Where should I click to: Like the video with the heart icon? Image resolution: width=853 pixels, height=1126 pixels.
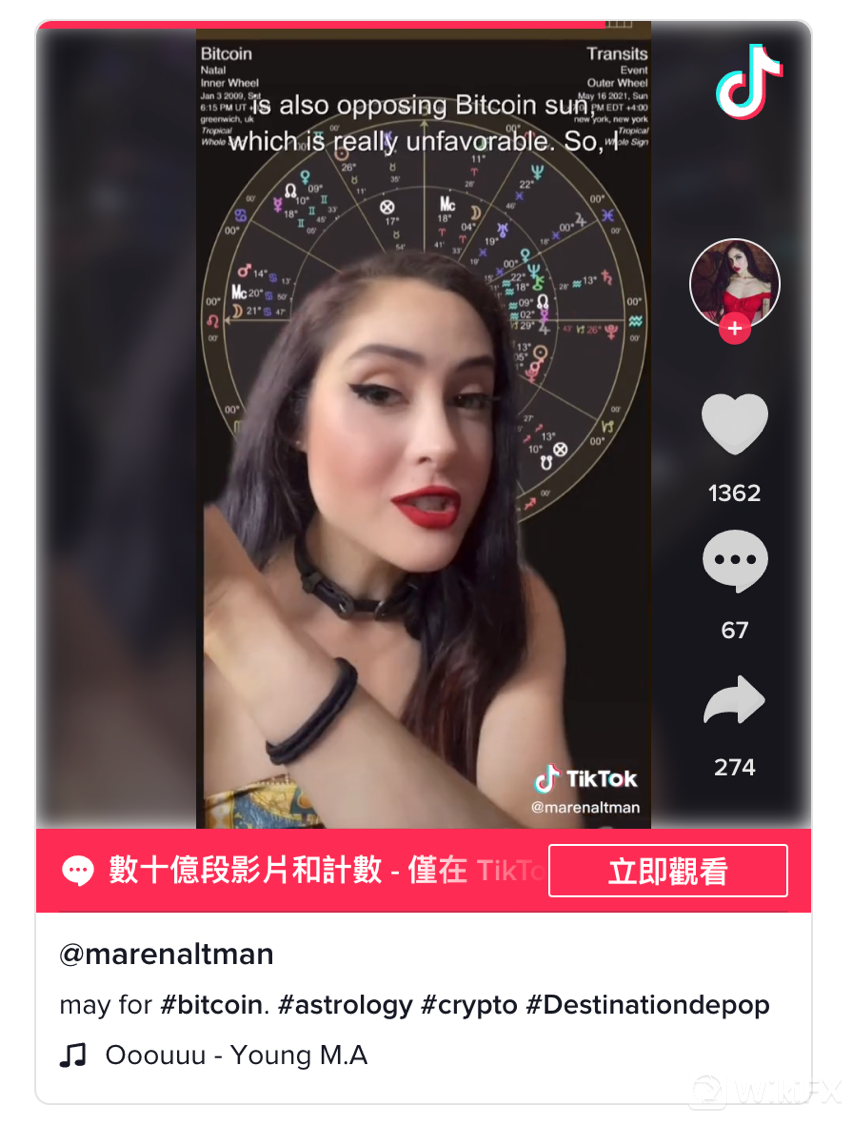(x=734, y=424)
